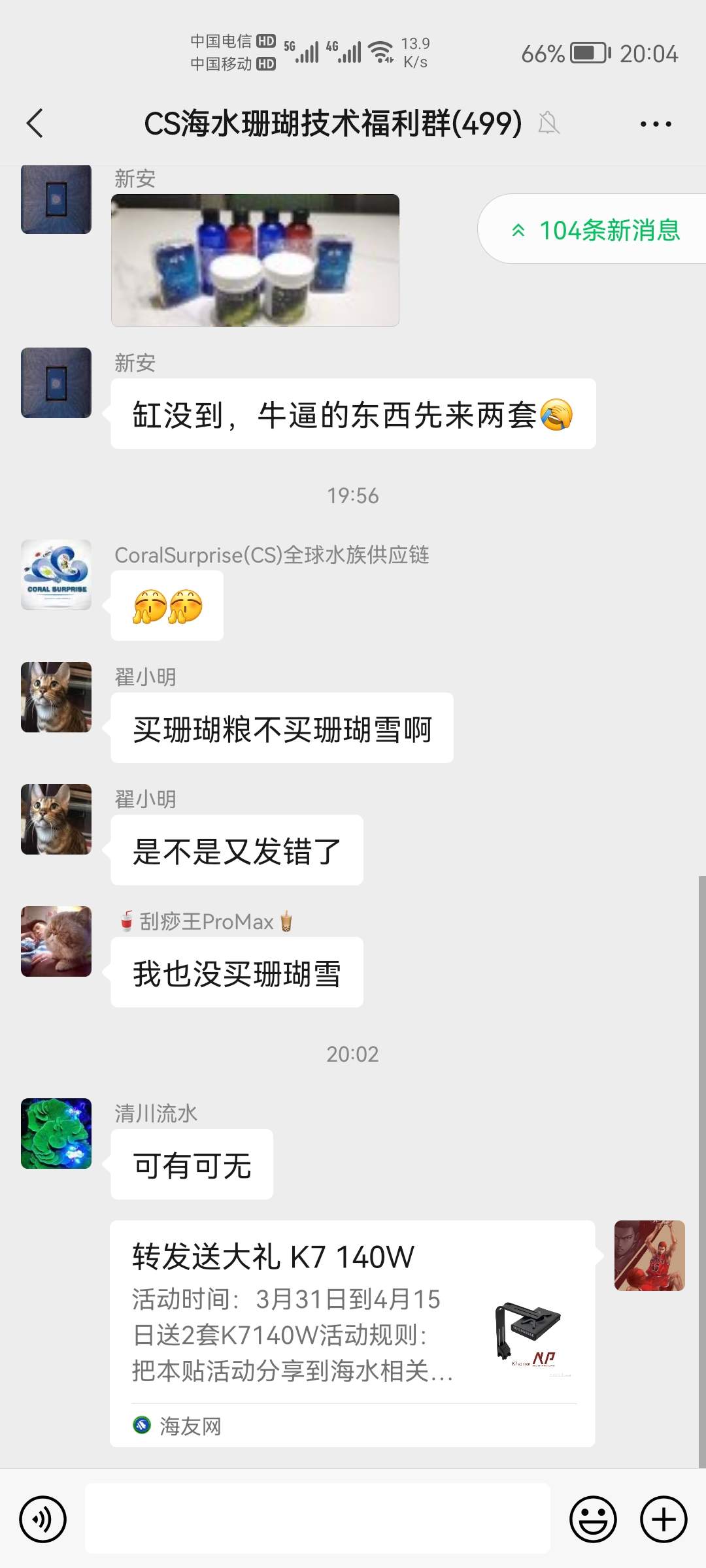Open the emoji sticker panel
This screenshot has height=1568, width=706.
click(593, 1520)
